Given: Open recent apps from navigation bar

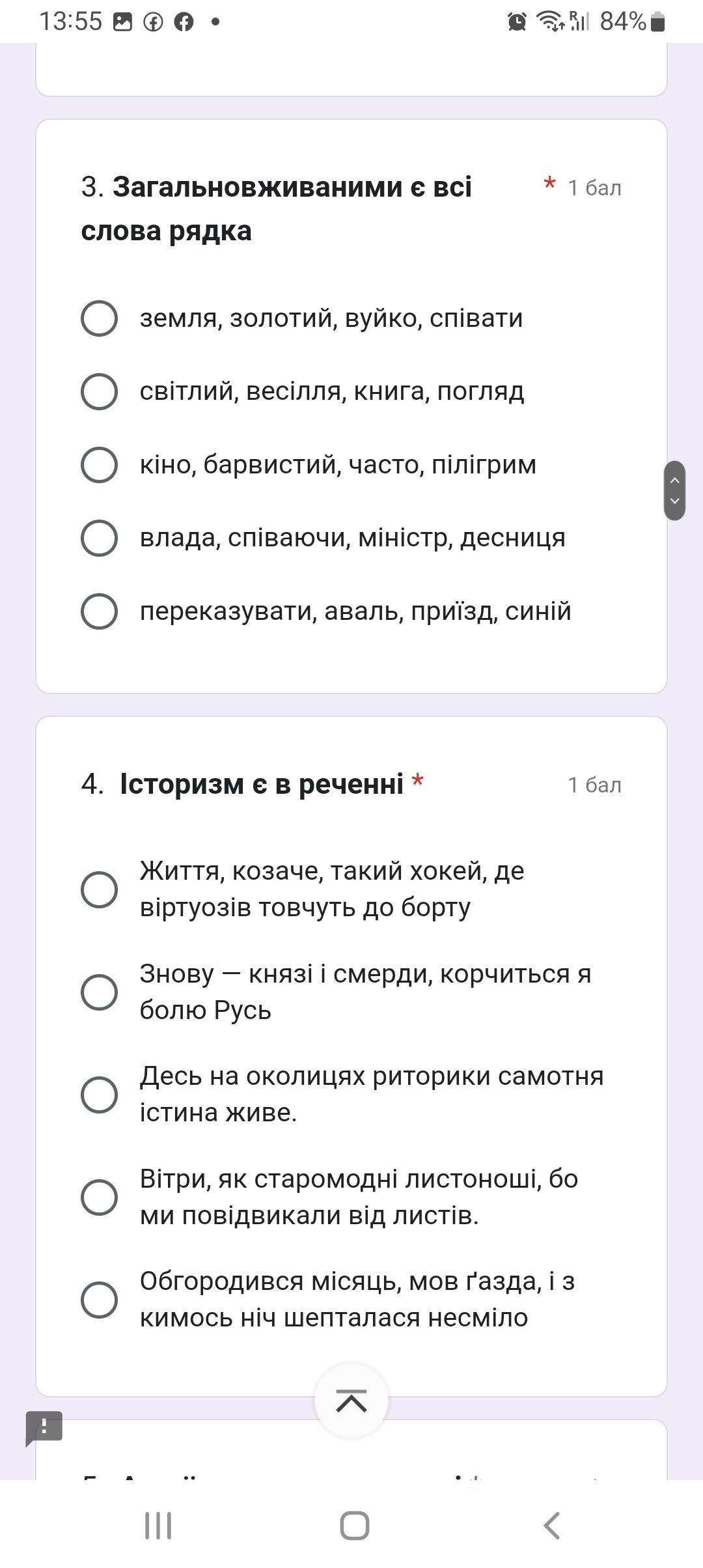Looking at the screenshot, I should click(158, 1525).
